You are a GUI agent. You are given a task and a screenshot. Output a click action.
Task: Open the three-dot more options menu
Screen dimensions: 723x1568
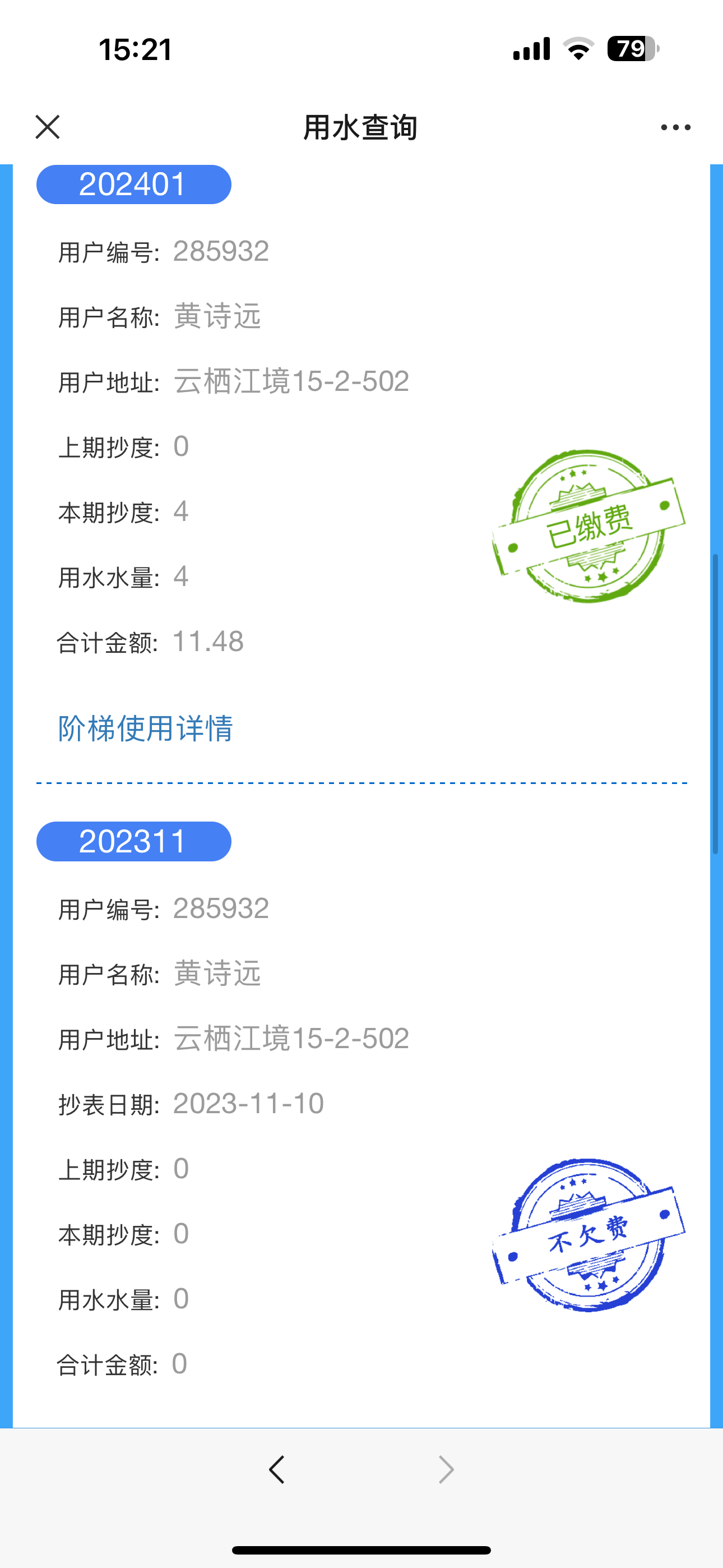click(x=675, y=127)
